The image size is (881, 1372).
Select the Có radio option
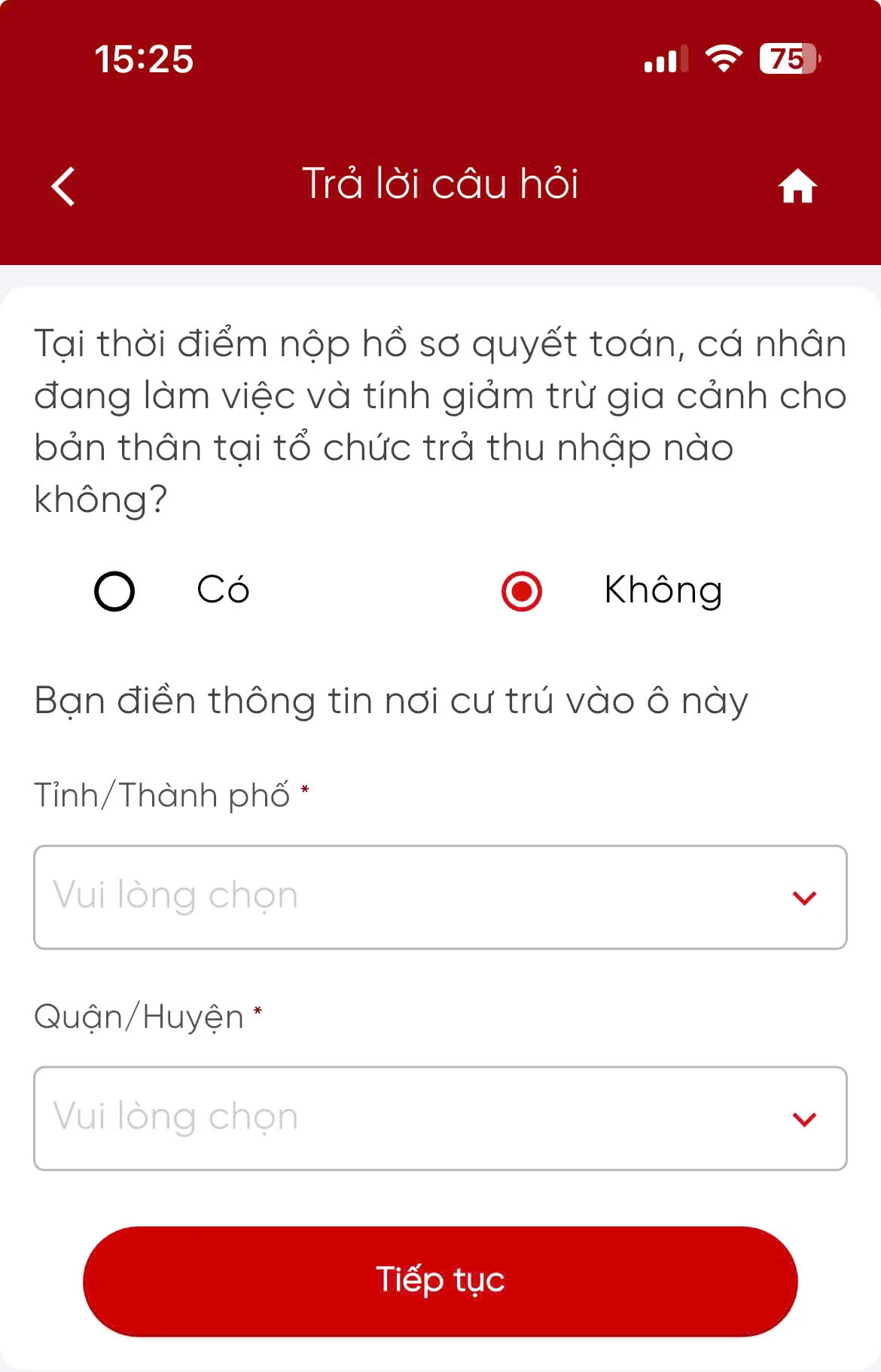(114, 591)
